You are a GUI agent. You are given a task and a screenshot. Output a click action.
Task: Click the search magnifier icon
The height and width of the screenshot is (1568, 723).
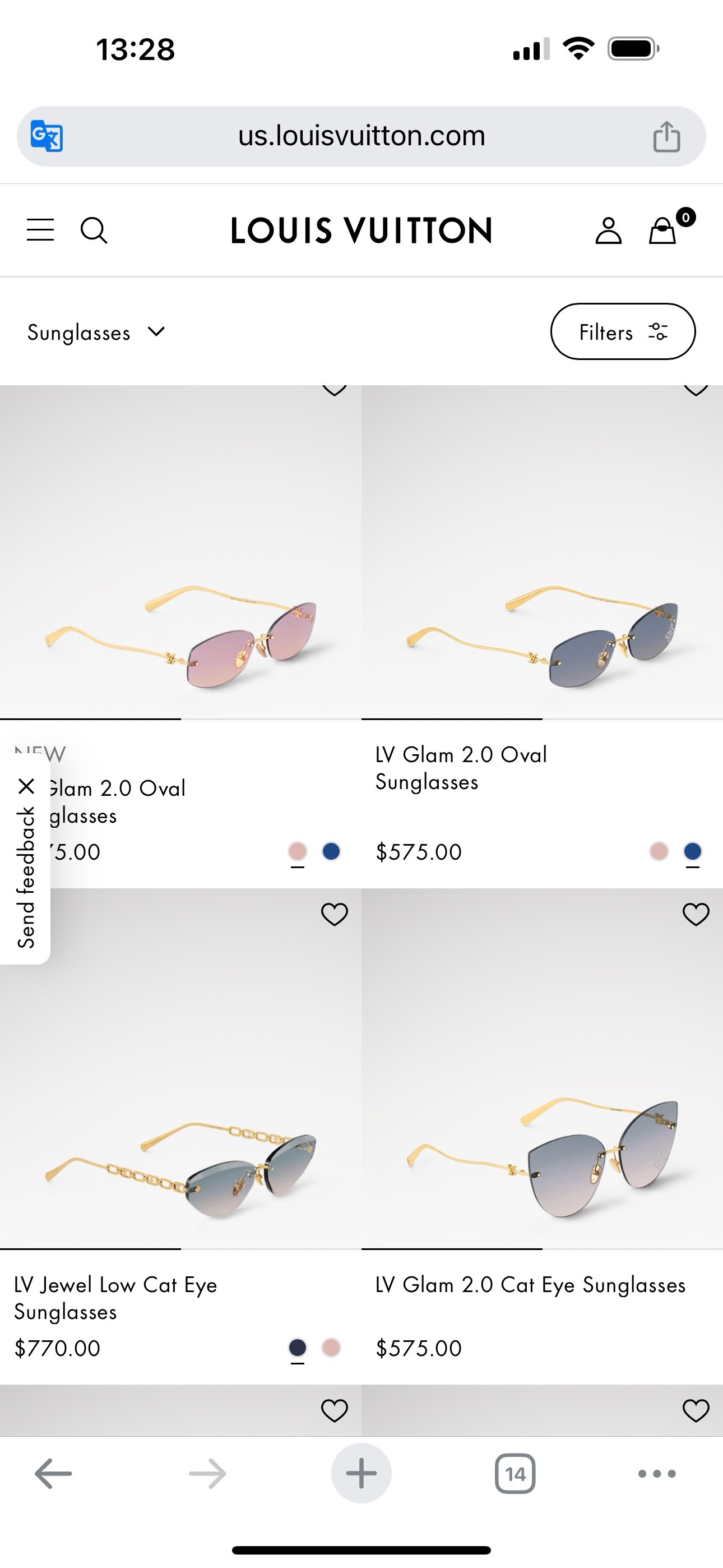(95, 230)
